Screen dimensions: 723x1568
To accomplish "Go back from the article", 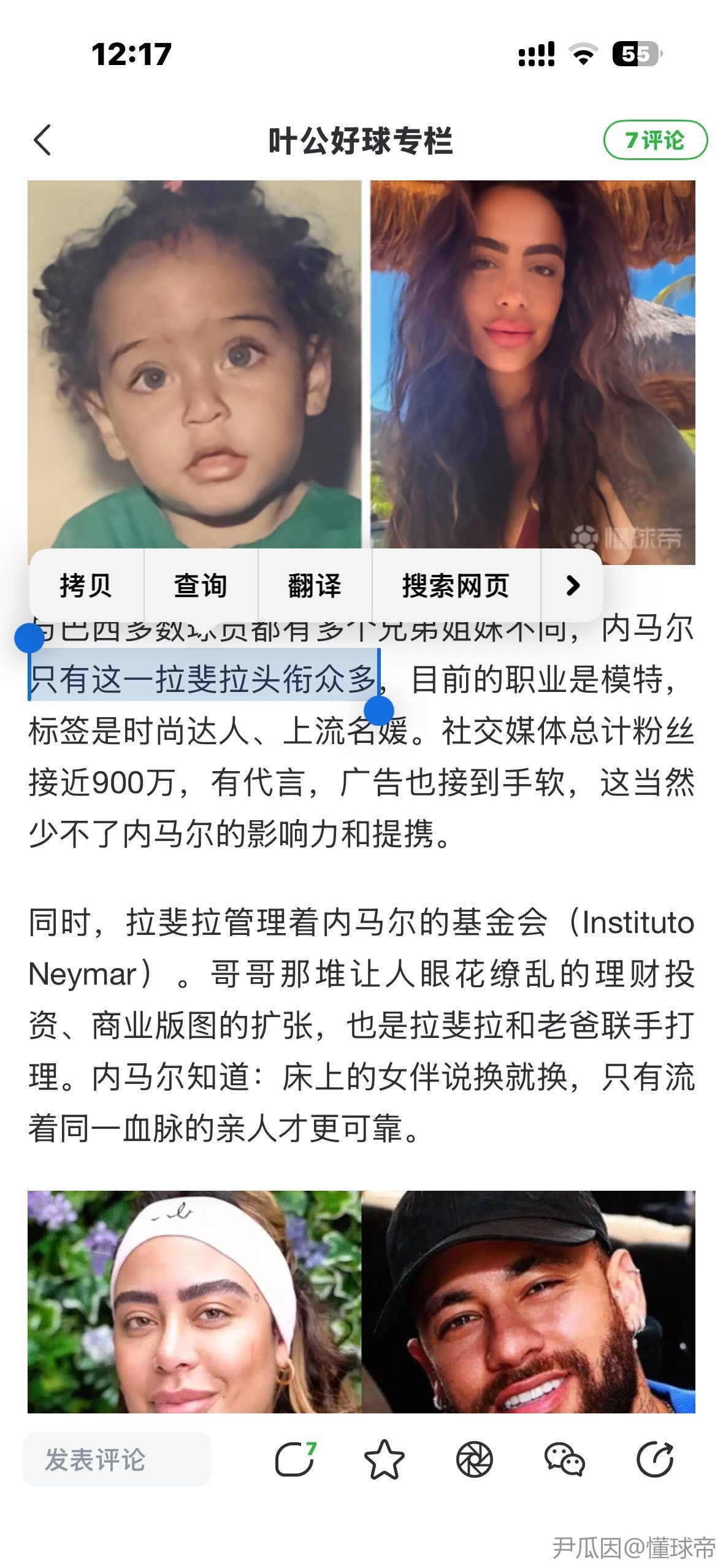I will (x=42, y=140).
